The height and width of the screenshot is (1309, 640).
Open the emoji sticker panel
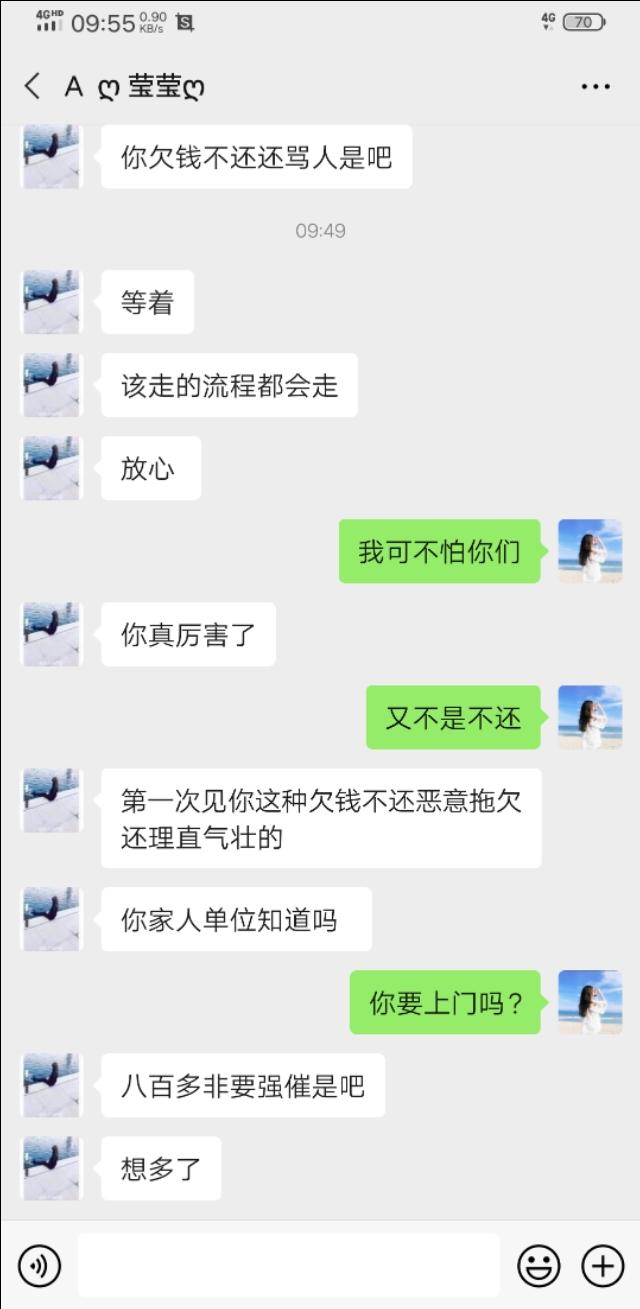point(538,1266)
